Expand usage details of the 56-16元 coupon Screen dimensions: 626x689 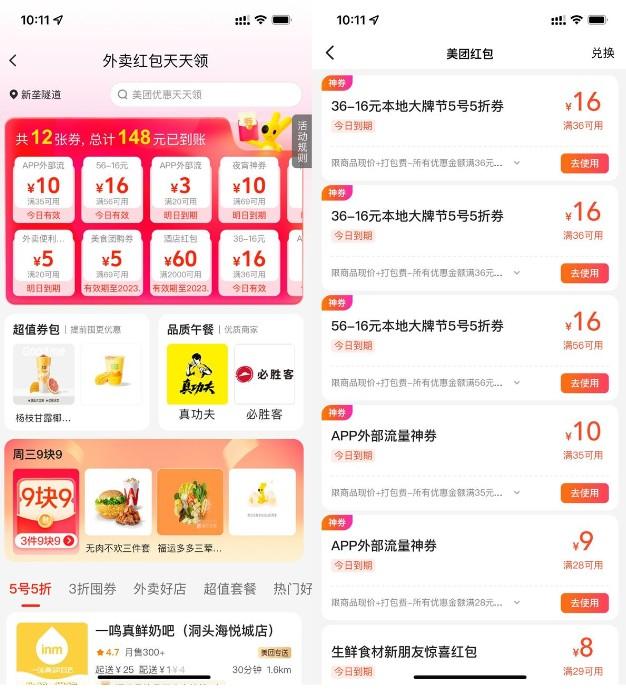pos(517,383)
